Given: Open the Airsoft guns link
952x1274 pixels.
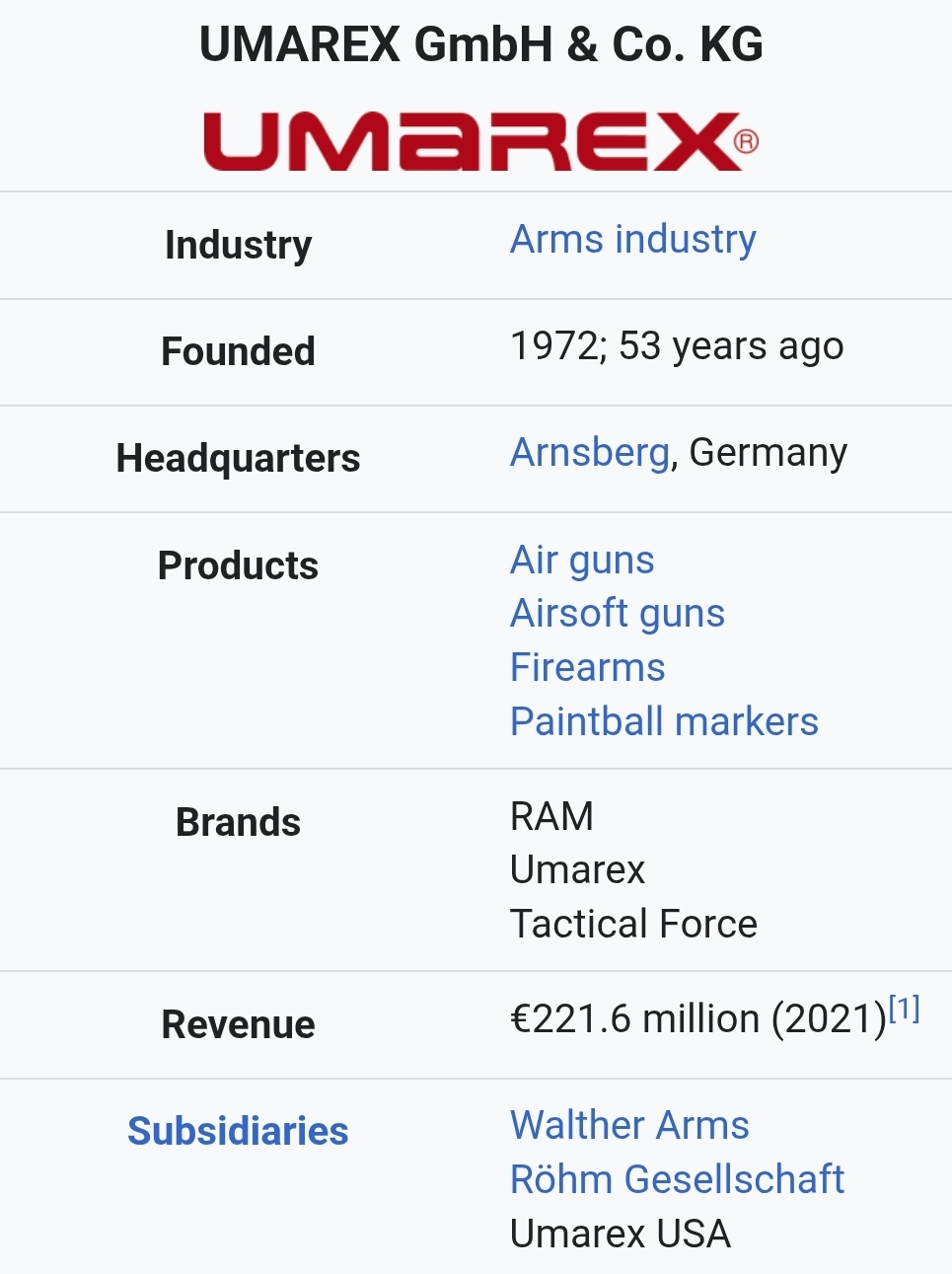Looking at the screenshot, I should click(x=617, y=614).
